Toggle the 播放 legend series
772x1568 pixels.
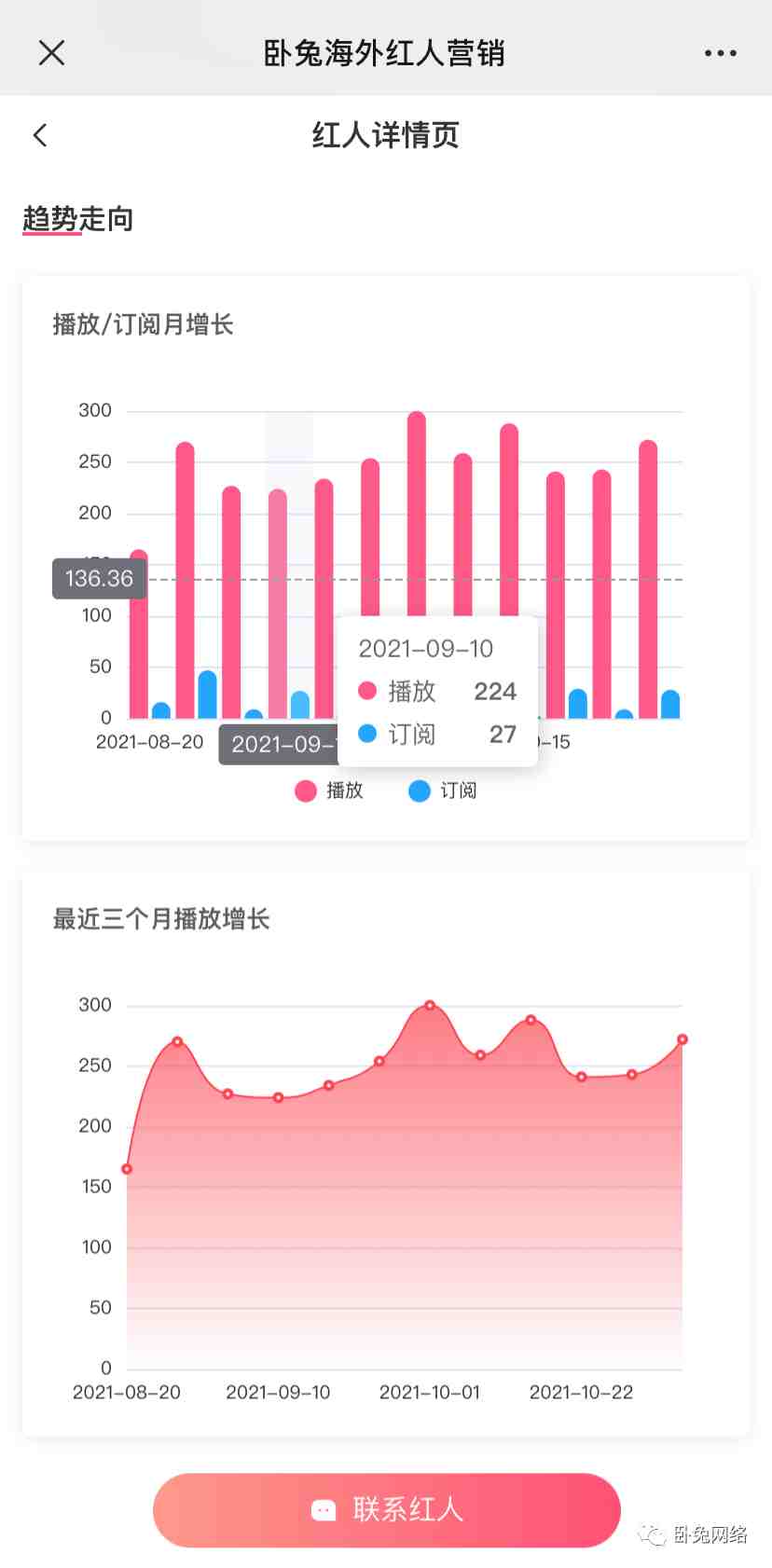pyautogui.click(x=328, y=791)
